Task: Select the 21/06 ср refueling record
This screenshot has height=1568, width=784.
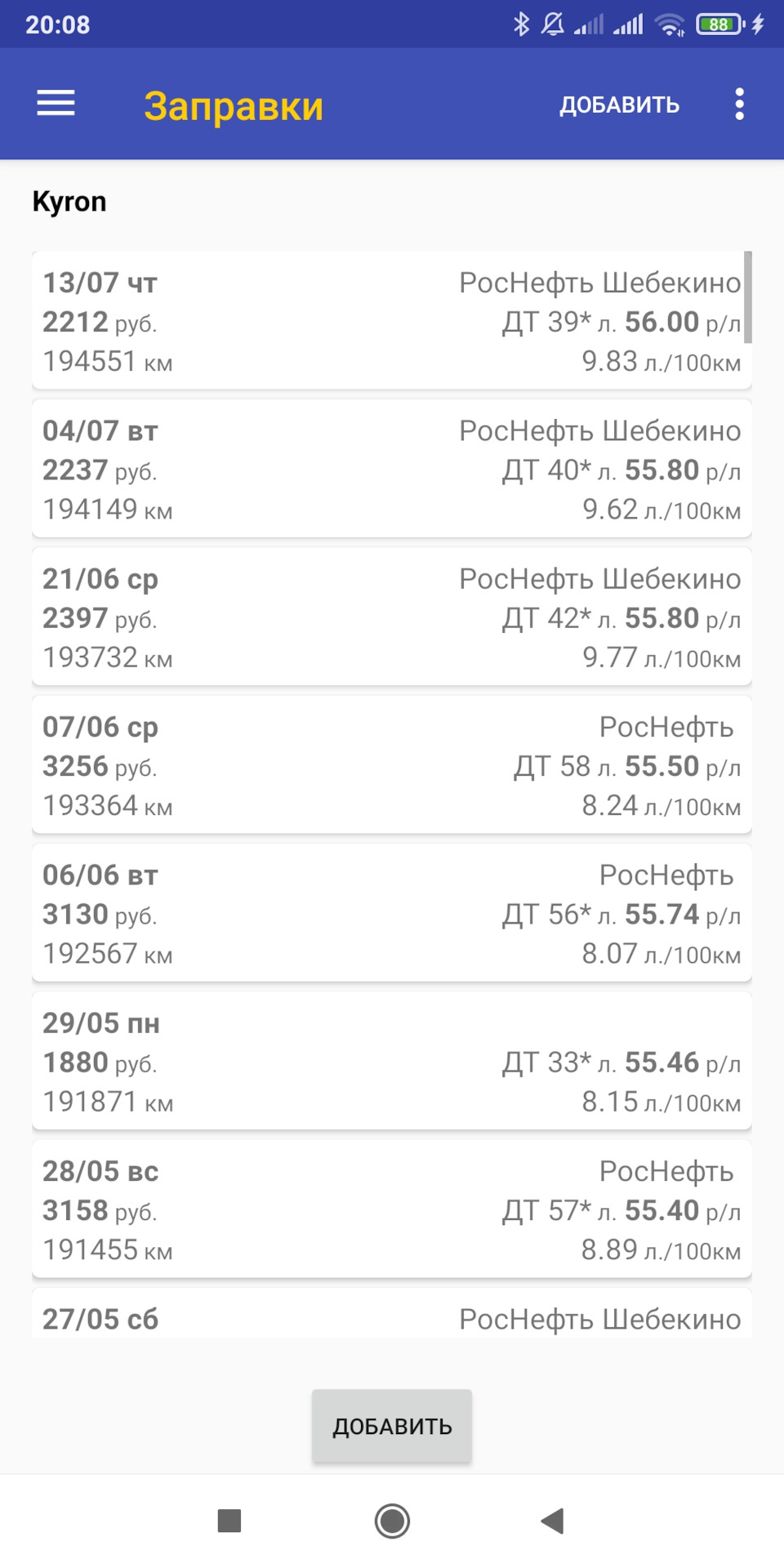Action: tap(392, 617)
